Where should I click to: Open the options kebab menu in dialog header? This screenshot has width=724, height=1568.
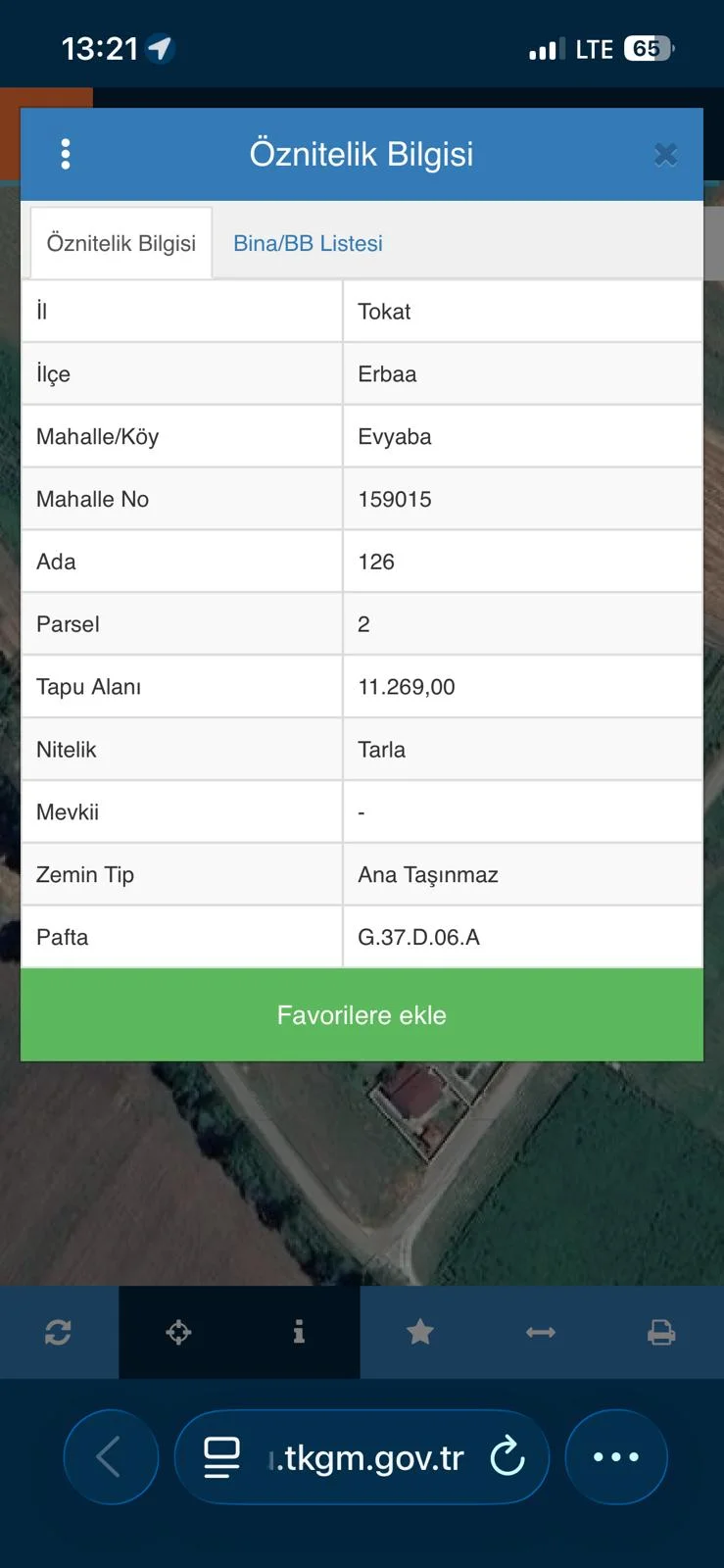[x=65, y=154]
